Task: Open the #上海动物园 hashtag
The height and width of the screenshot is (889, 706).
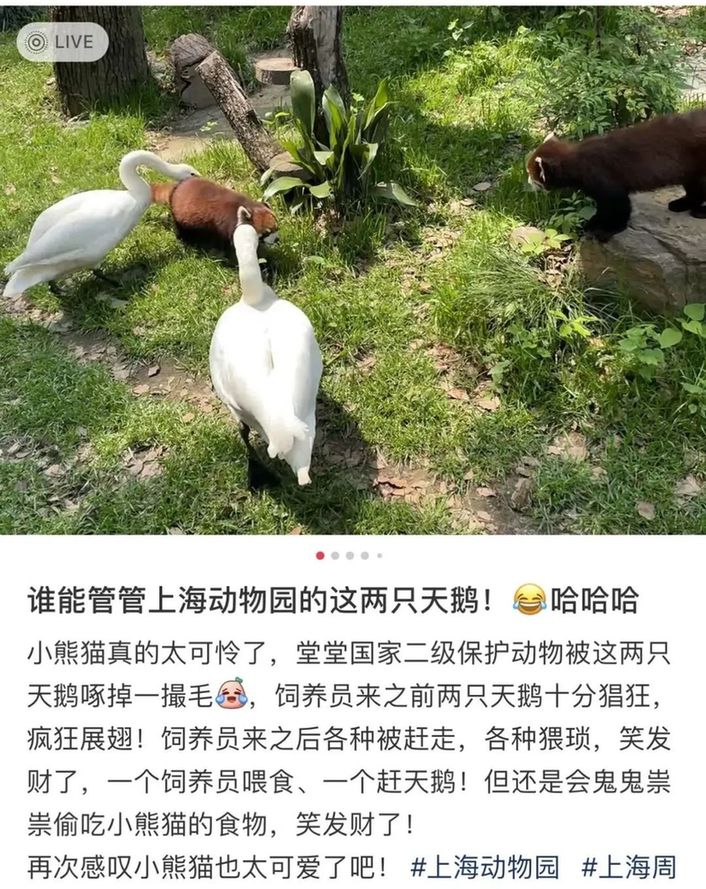Action: pos(485,866)
